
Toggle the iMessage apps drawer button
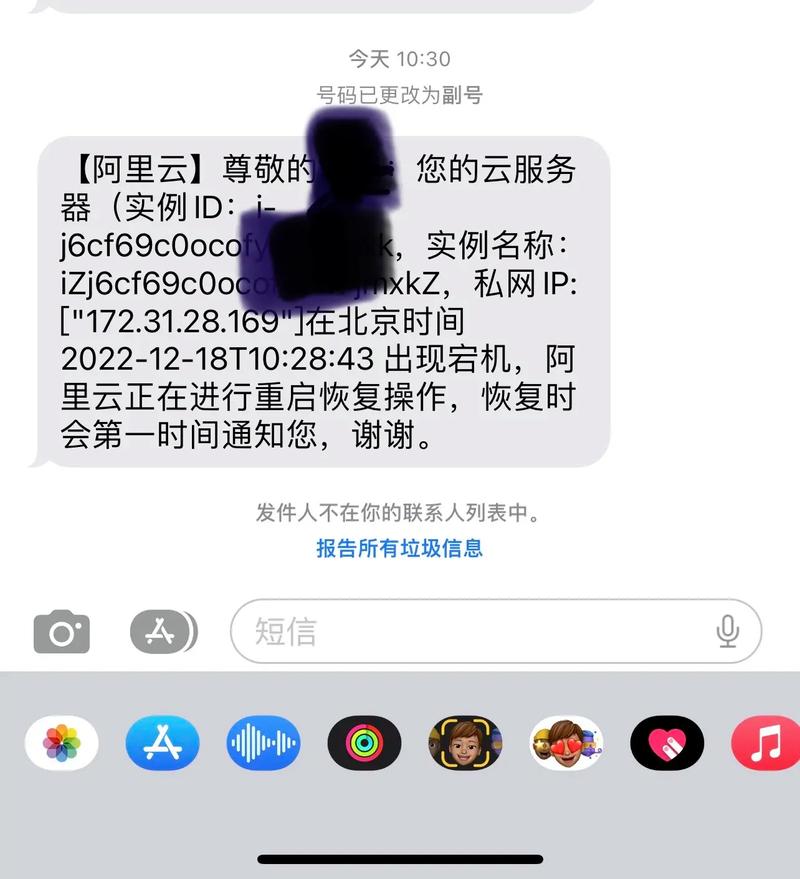(163, 632)
